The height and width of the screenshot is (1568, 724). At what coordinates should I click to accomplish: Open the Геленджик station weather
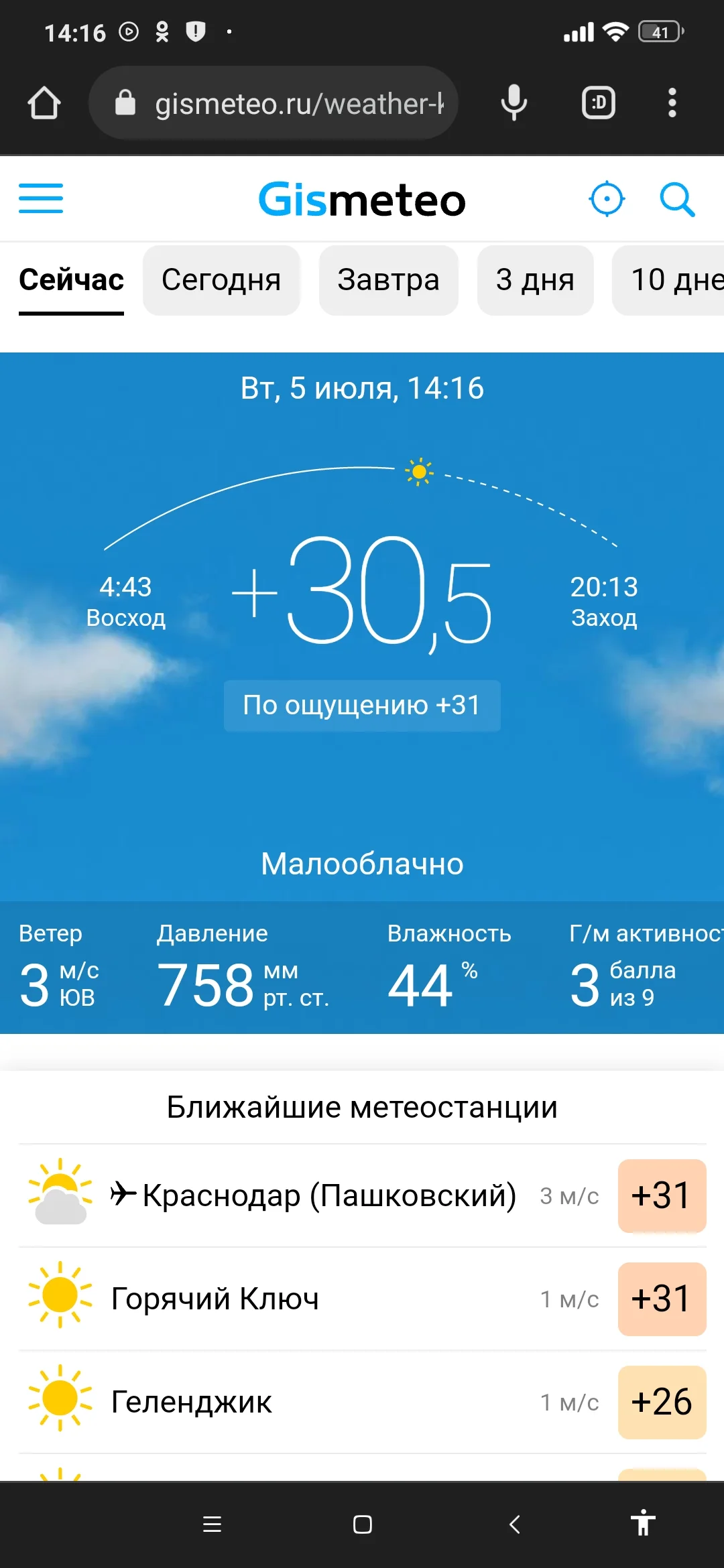pyautogui.click(x=191, y=1402)
